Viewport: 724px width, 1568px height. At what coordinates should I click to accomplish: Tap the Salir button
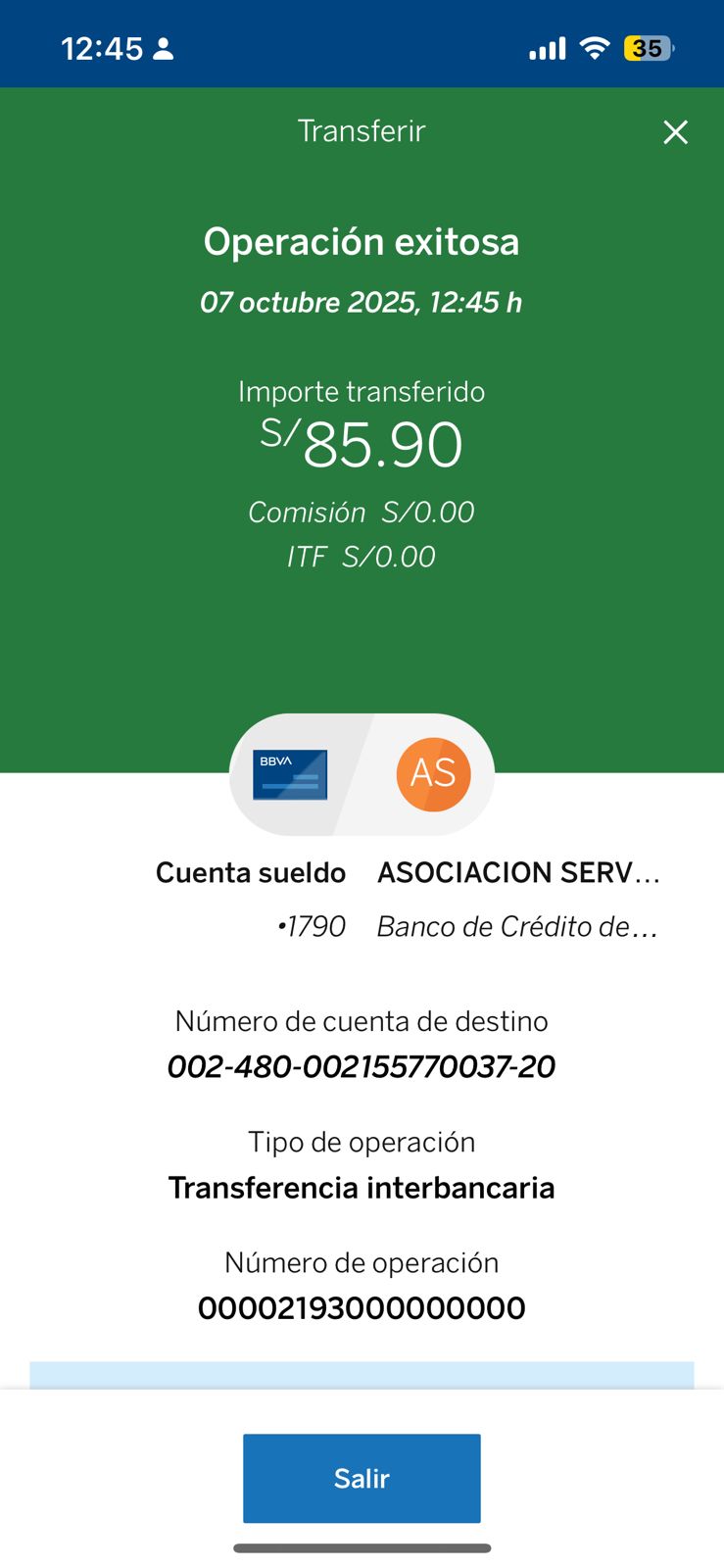362,1478
